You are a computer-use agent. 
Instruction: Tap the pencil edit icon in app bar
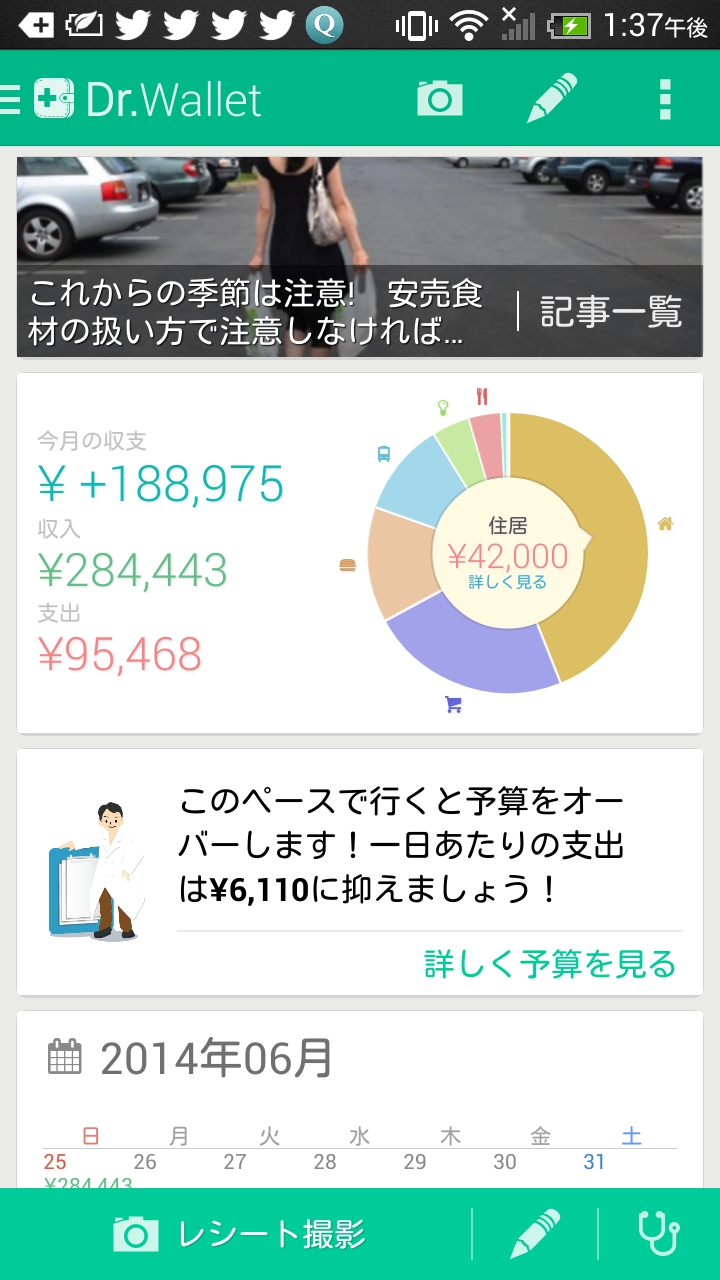(x=553, y=99)
